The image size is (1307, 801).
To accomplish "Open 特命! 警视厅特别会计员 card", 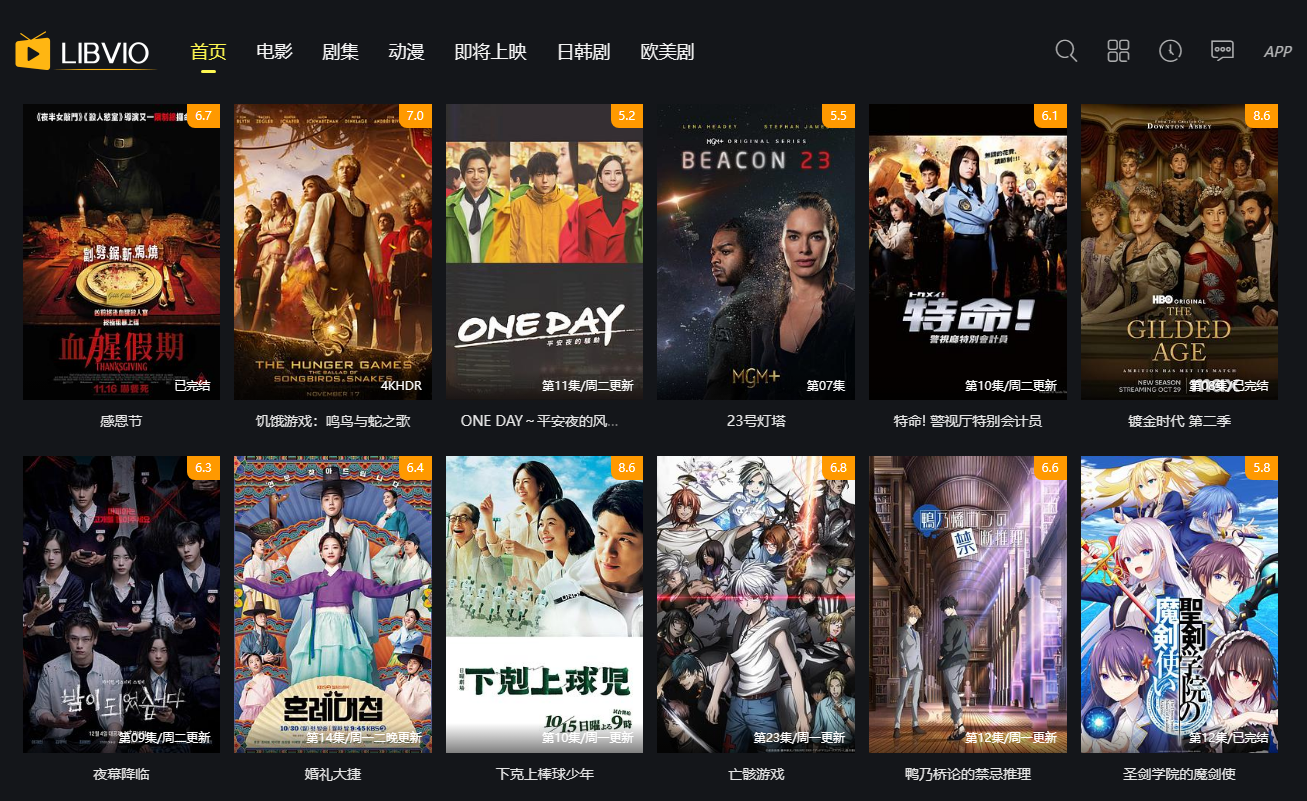I will (x=967, y=252).
